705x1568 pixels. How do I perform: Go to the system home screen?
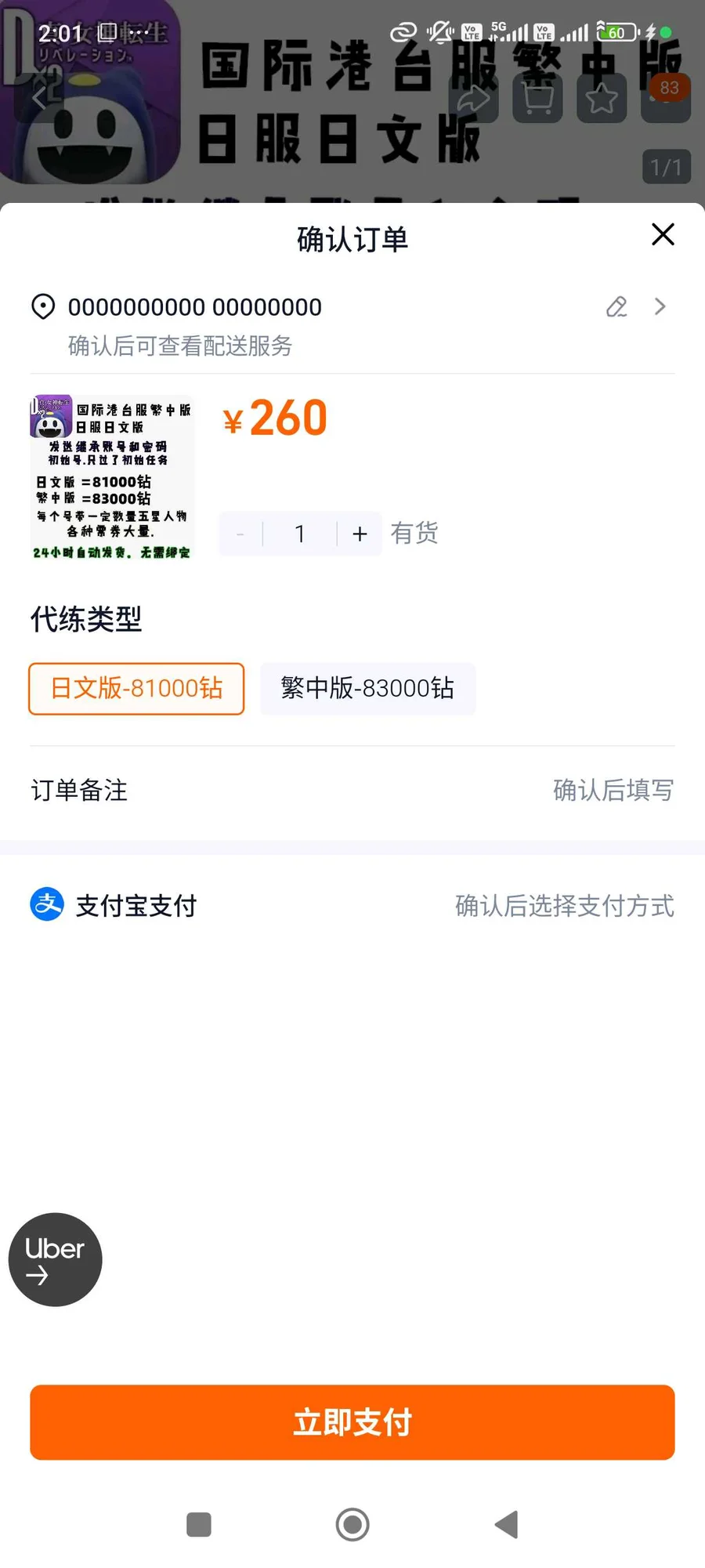coord(352,1524)
